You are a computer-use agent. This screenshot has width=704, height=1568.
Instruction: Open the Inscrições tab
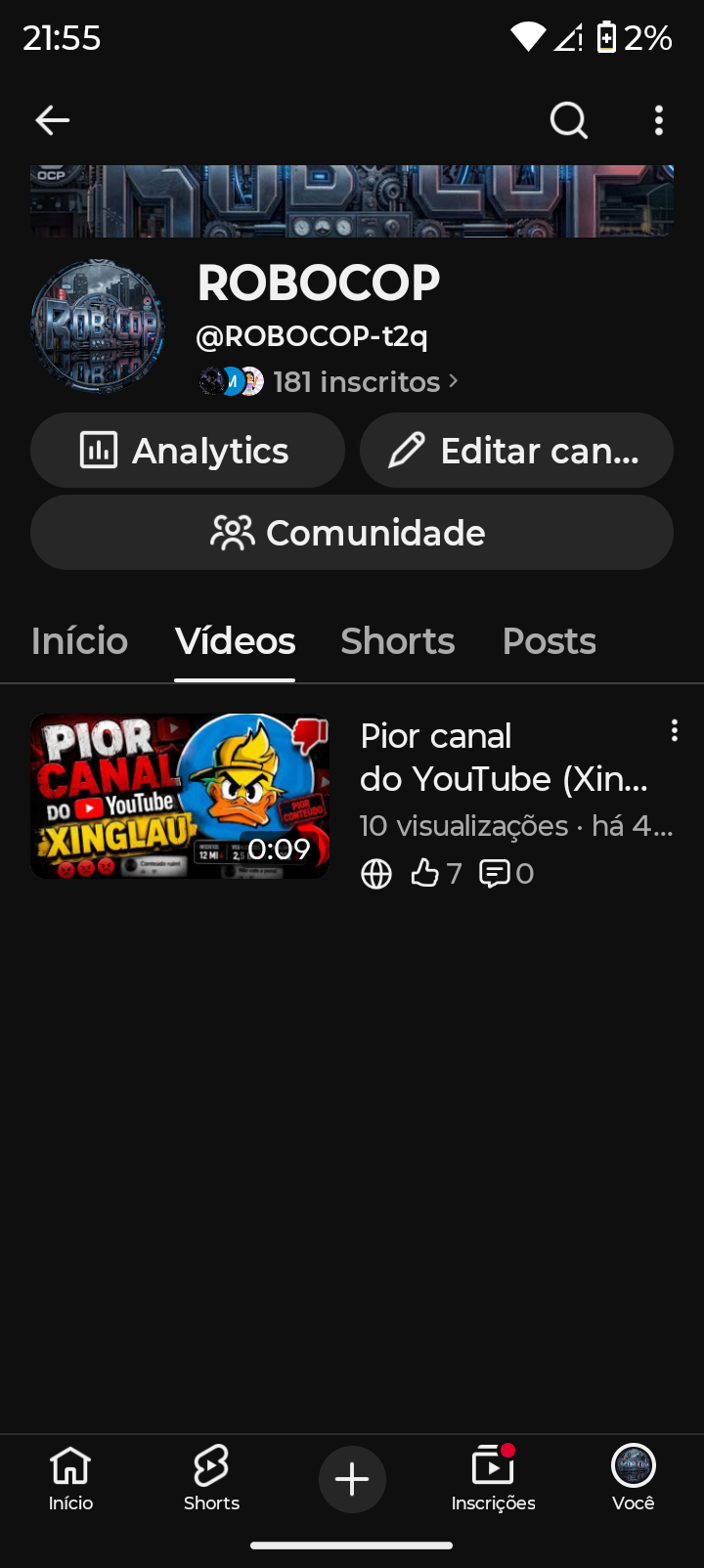[493, 1479]
